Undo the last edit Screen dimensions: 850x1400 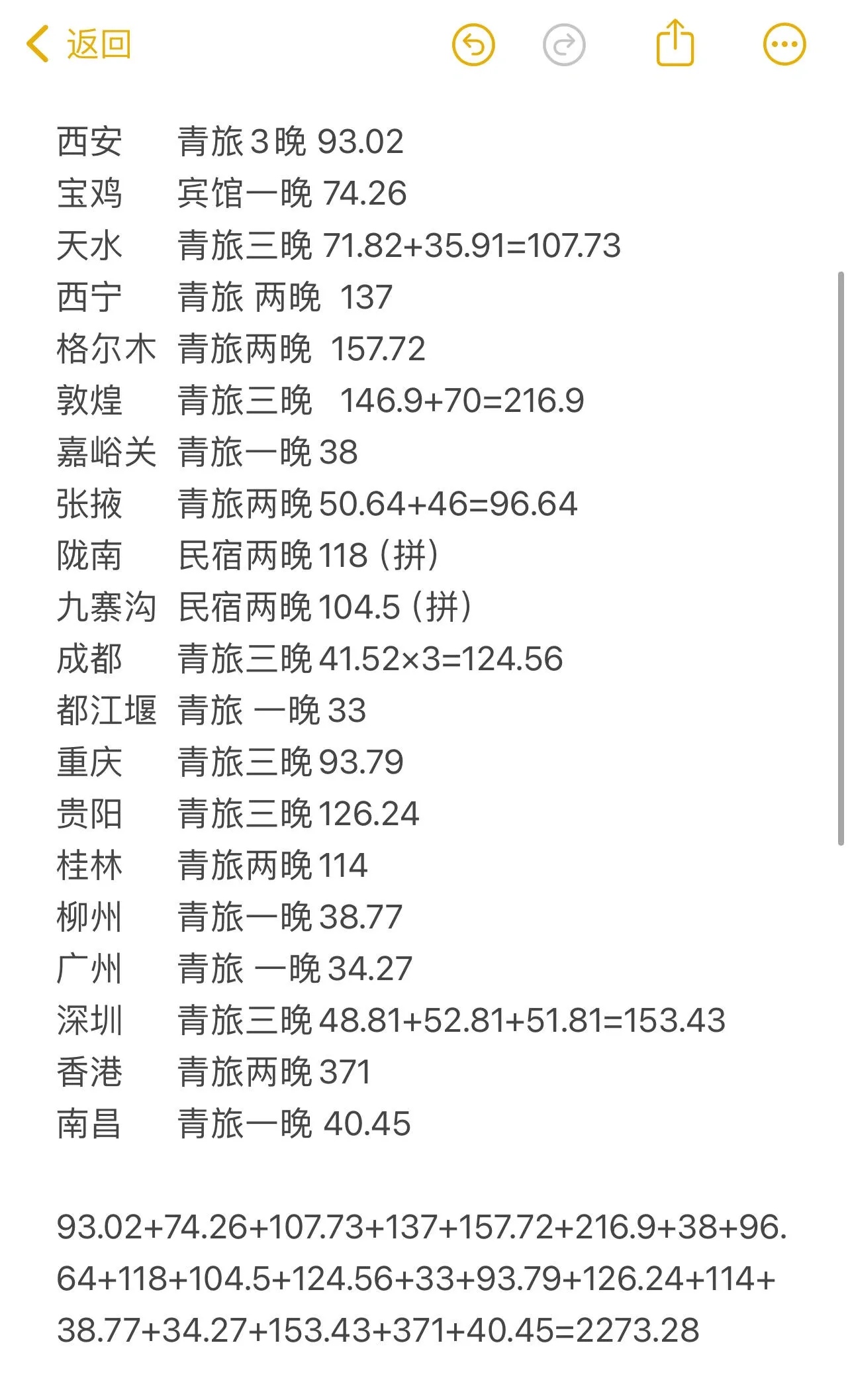pos(473,45)
